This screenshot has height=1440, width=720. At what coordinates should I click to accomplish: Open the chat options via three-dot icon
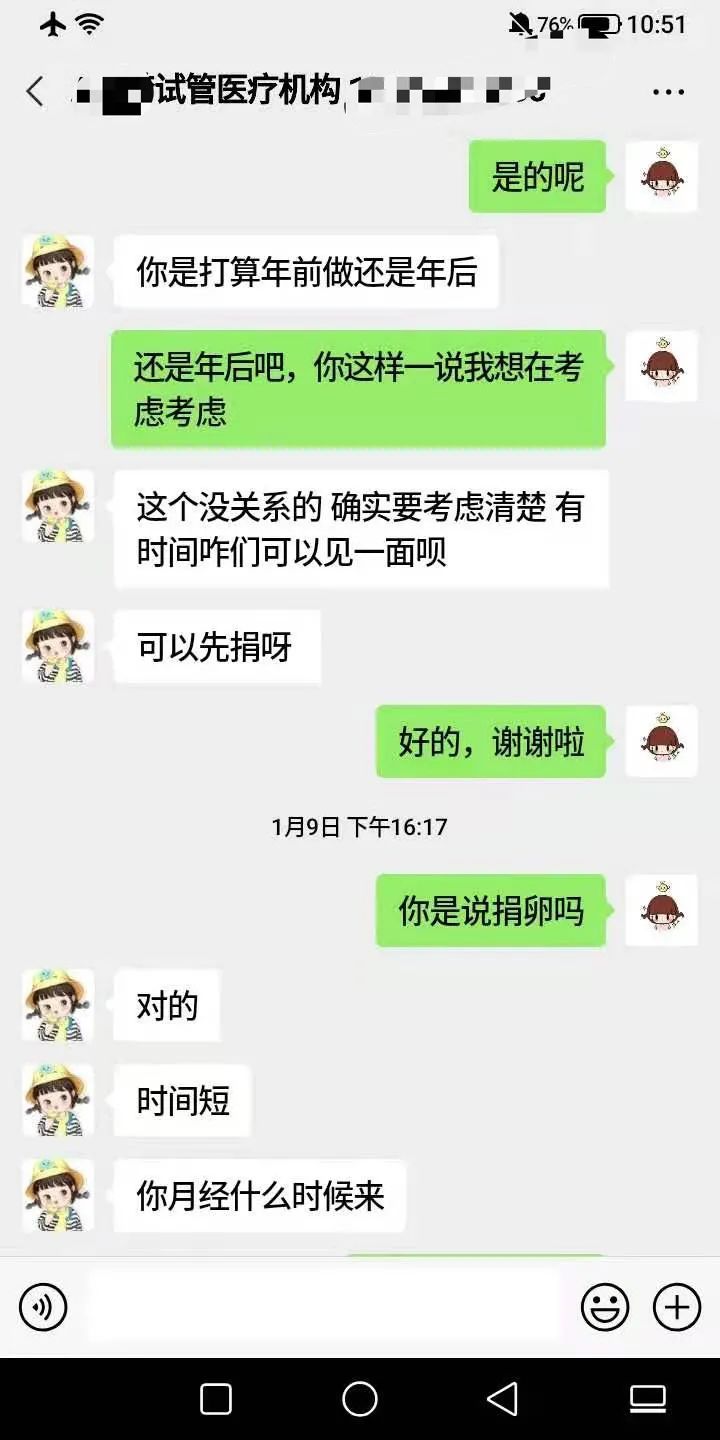[667, 91]
